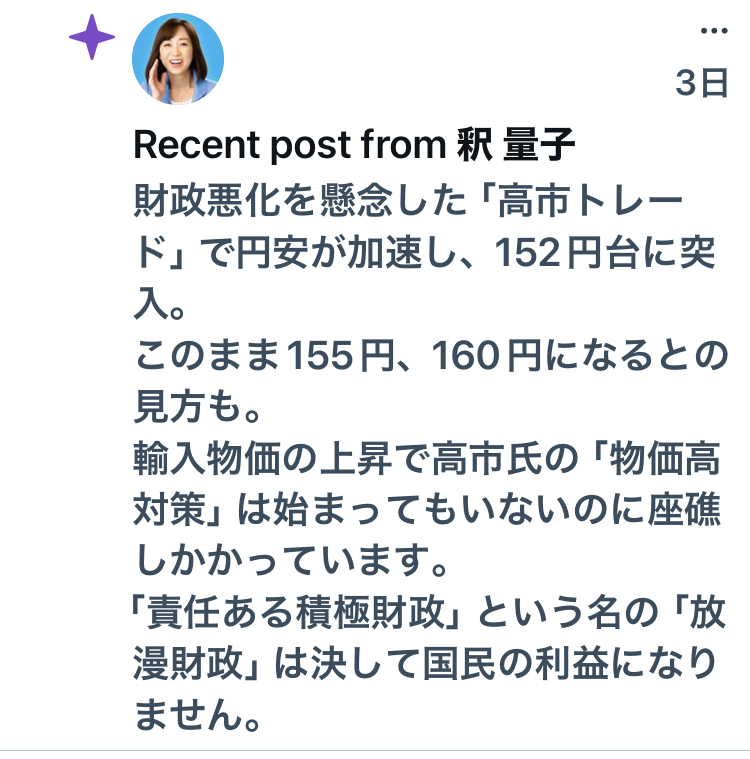This screenshot has width=750, height=759.
Task: Open the three-dot overflow menu
Action: pos(713,31)
